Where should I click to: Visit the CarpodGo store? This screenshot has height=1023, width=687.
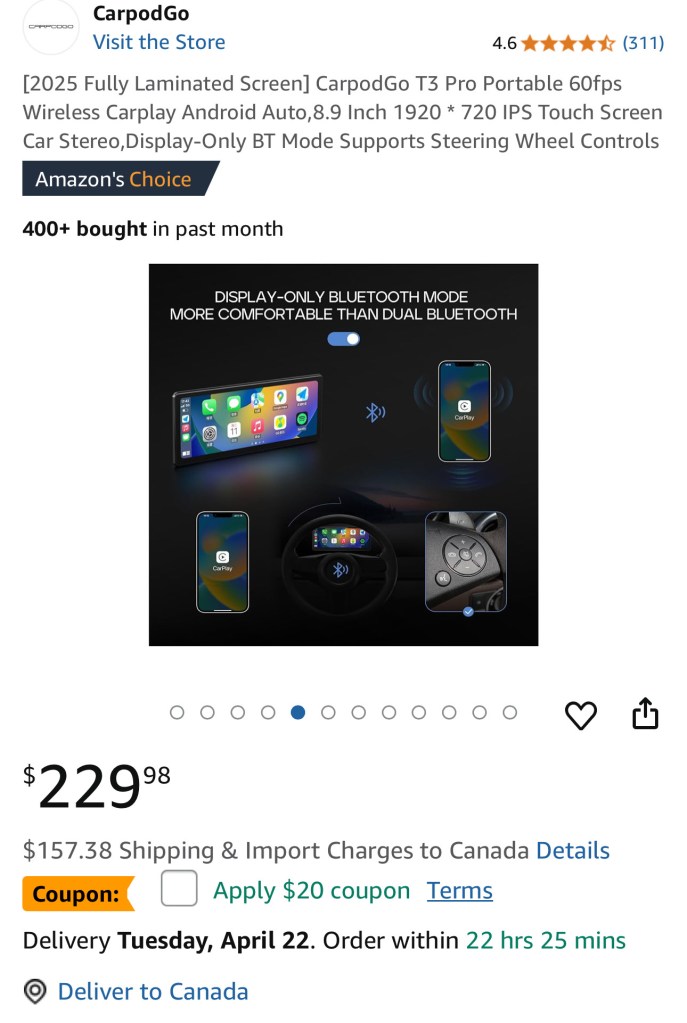click(x=158, y=42)
